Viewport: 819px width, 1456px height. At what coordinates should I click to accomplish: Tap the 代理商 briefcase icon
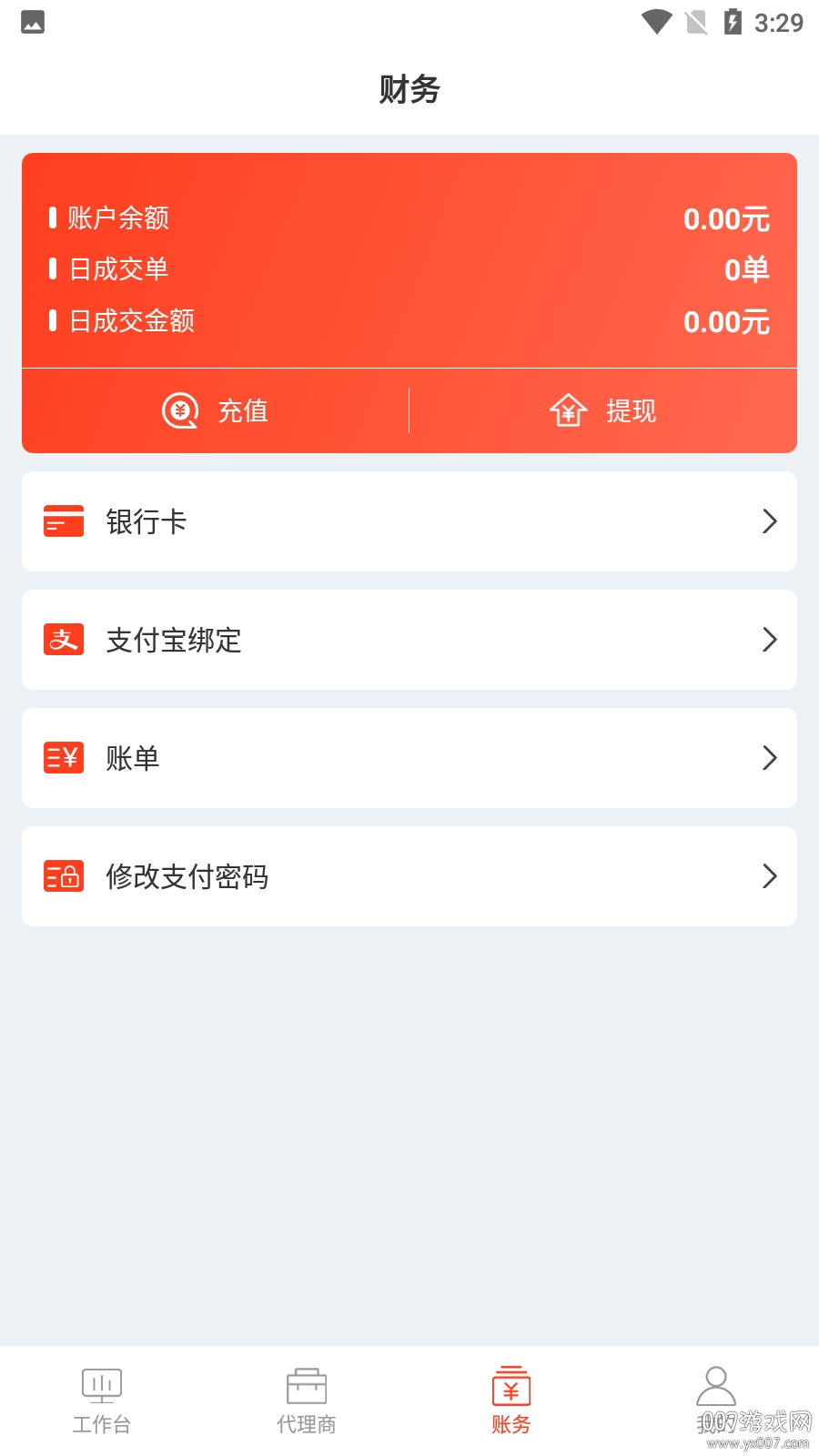(306, 1385)
